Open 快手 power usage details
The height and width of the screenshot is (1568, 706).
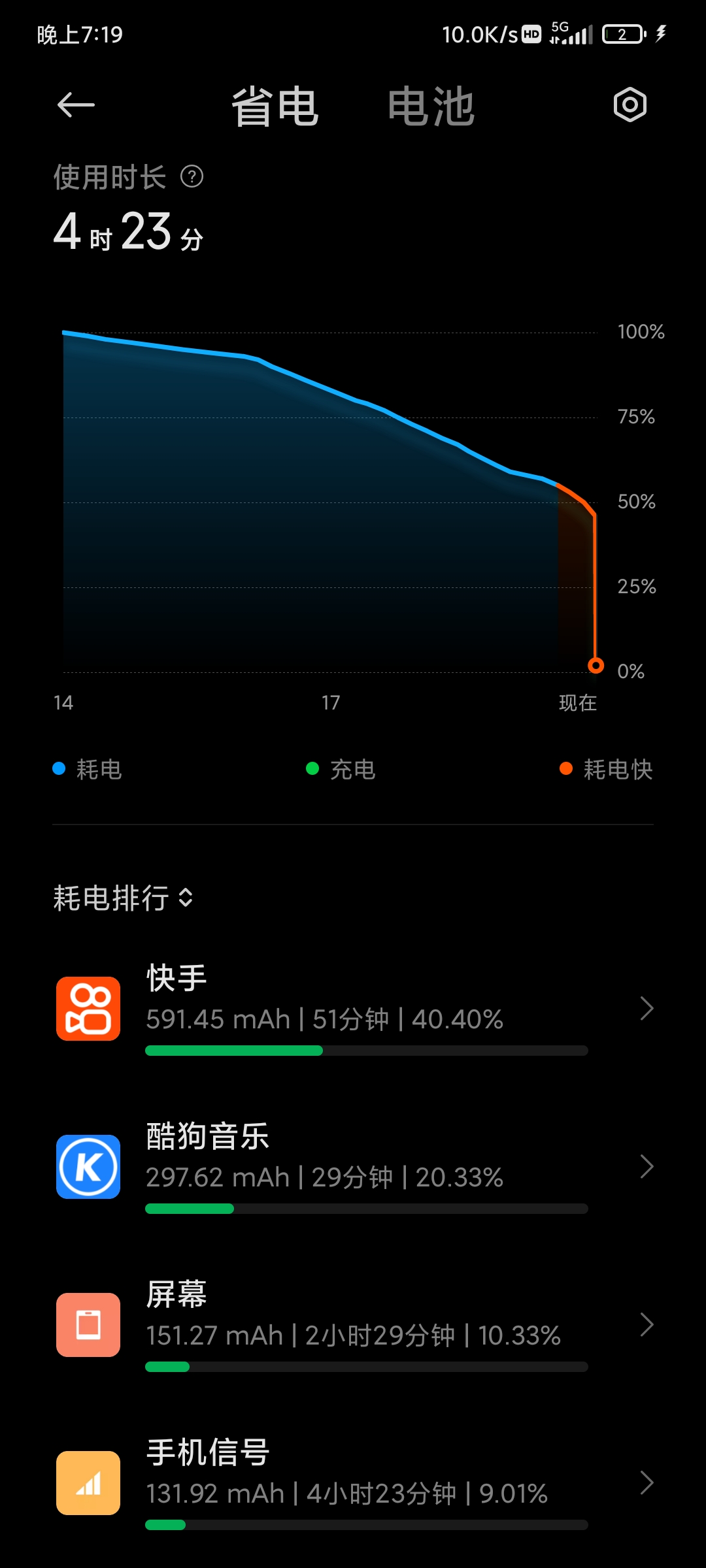point(353,1009)
